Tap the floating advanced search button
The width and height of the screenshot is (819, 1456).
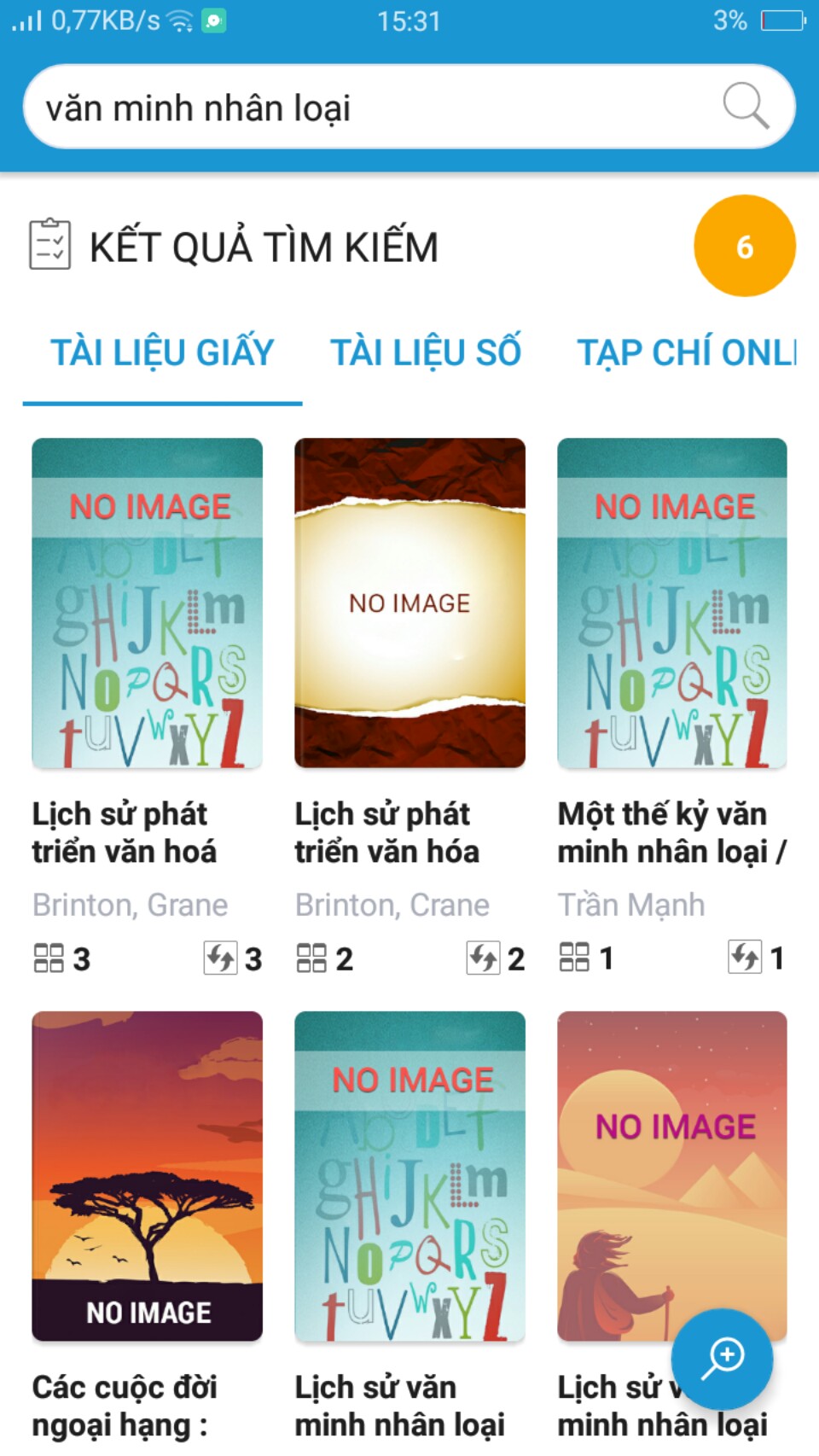point(723,1359)
